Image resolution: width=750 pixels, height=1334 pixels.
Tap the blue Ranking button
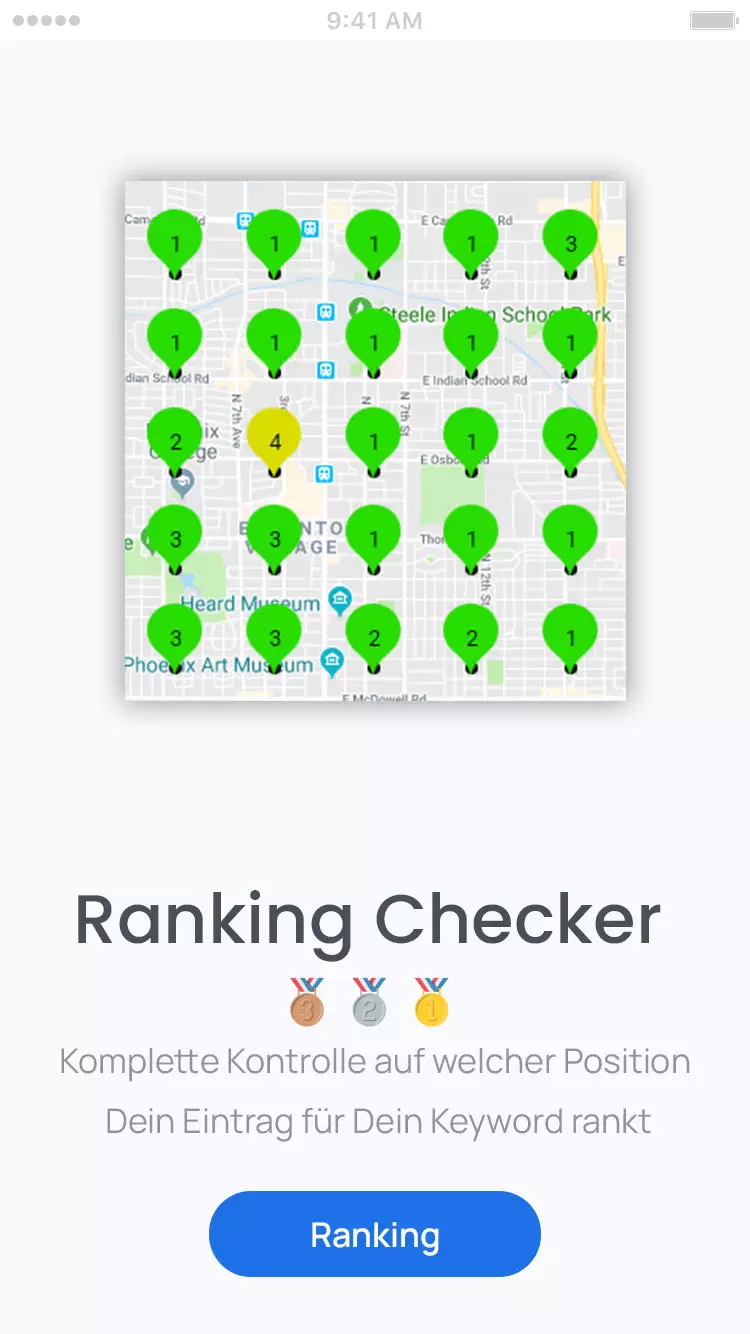374,1234
